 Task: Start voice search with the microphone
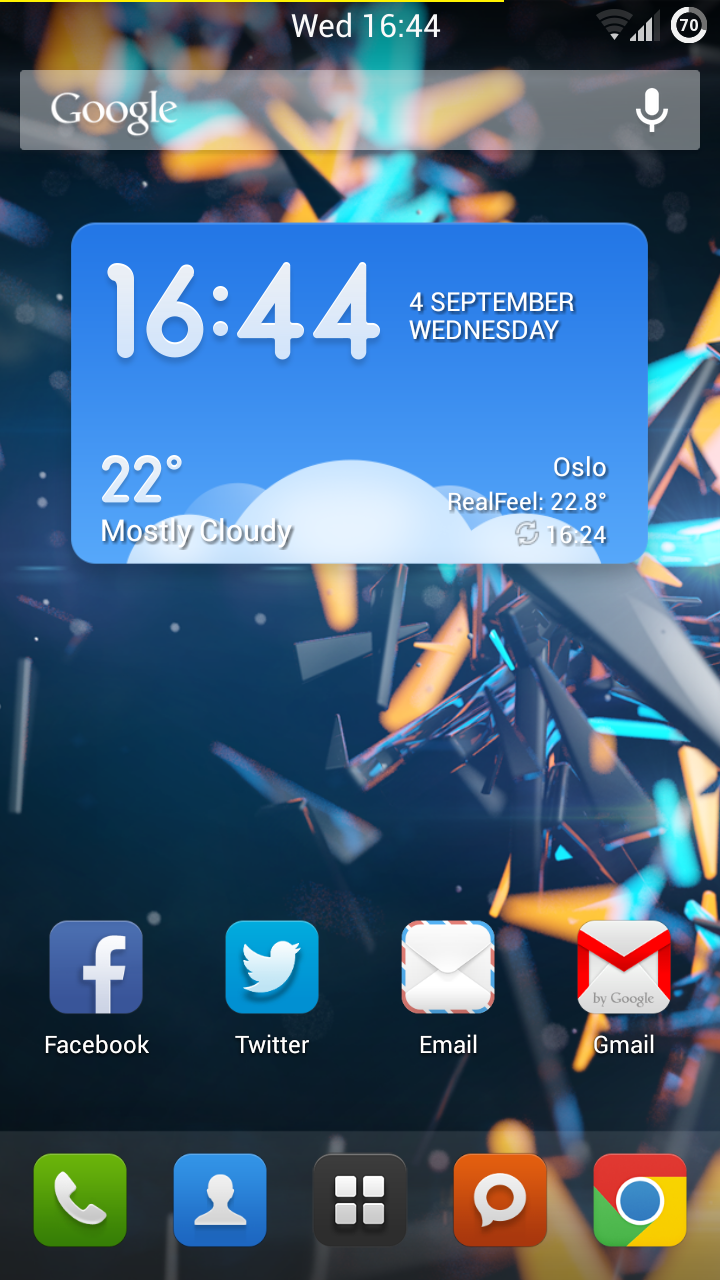[x=652, y=110]
